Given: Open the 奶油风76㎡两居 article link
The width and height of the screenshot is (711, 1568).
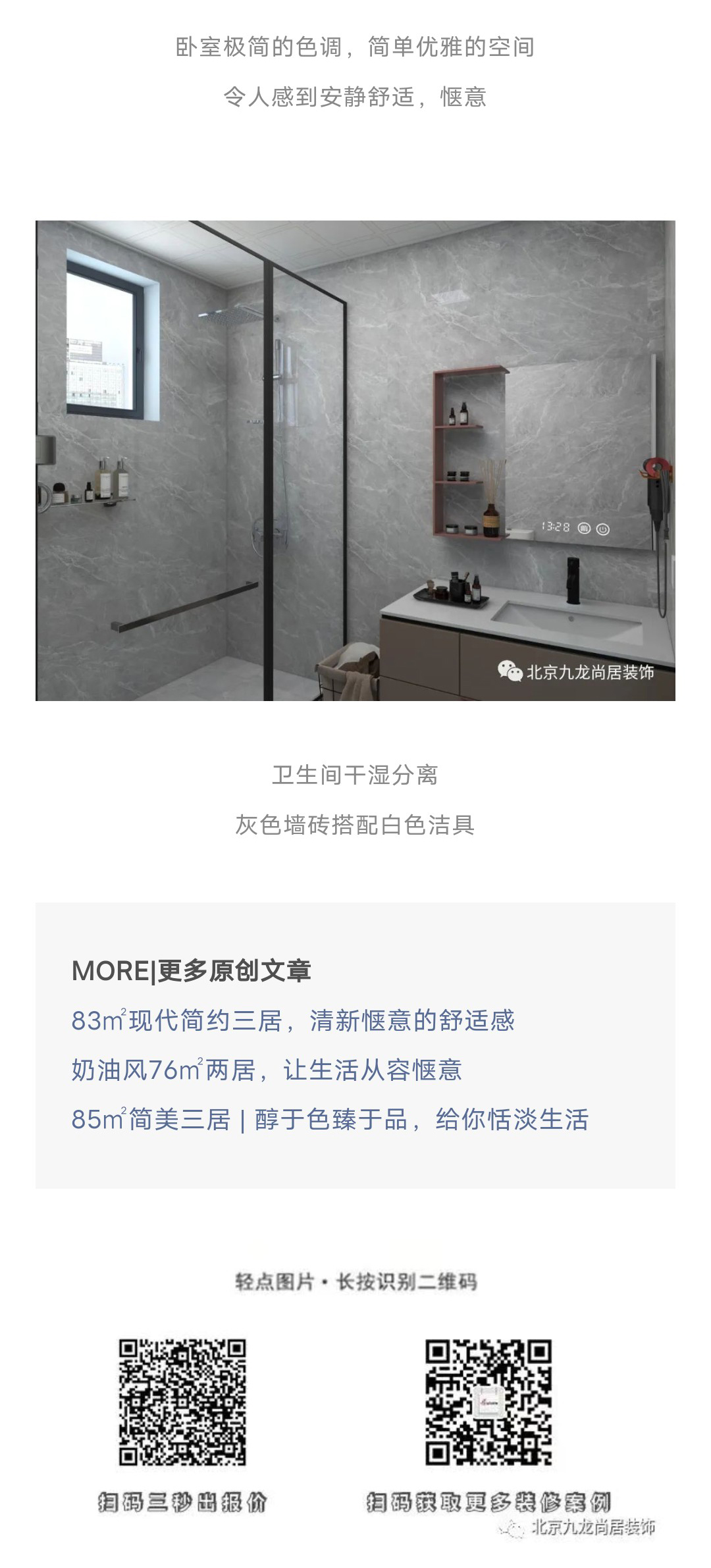Looking at the screenshot, I should point(267,1070).
